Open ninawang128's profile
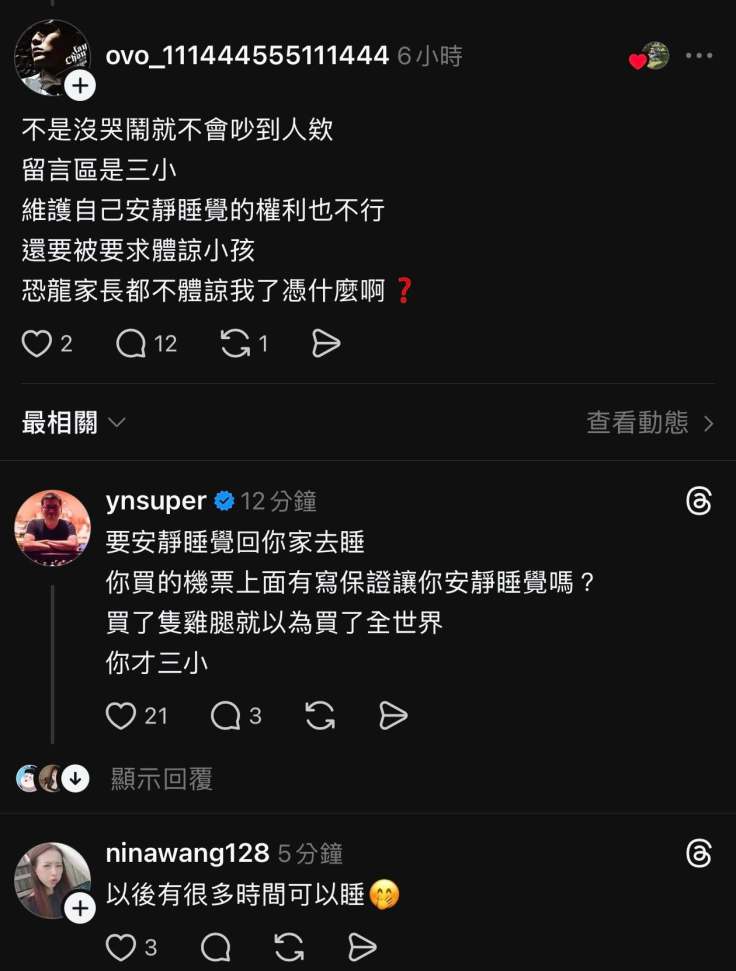Image resolution: width=736 pixels, height=971 pixels. 187,853
